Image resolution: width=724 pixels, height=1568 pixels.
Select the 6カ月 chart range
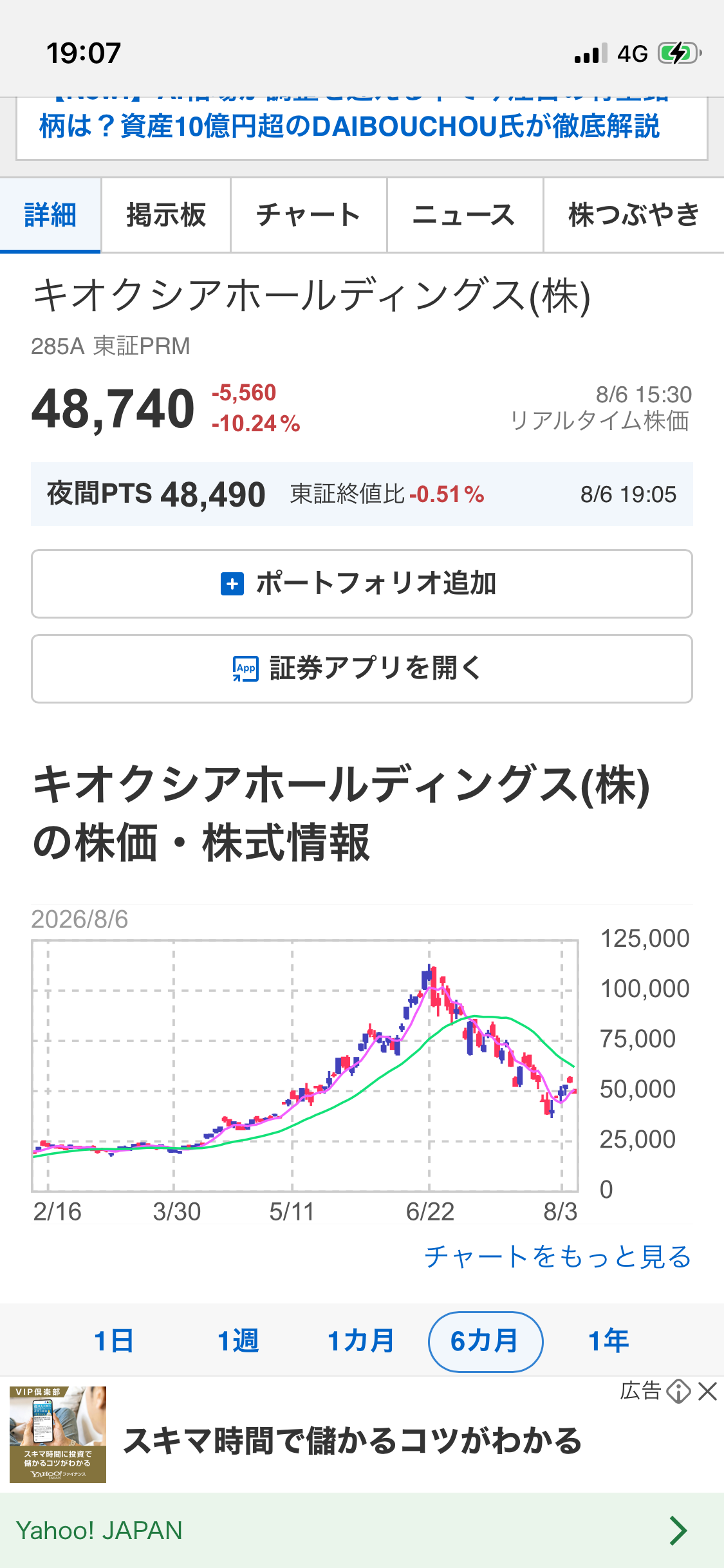(485, 1341)
